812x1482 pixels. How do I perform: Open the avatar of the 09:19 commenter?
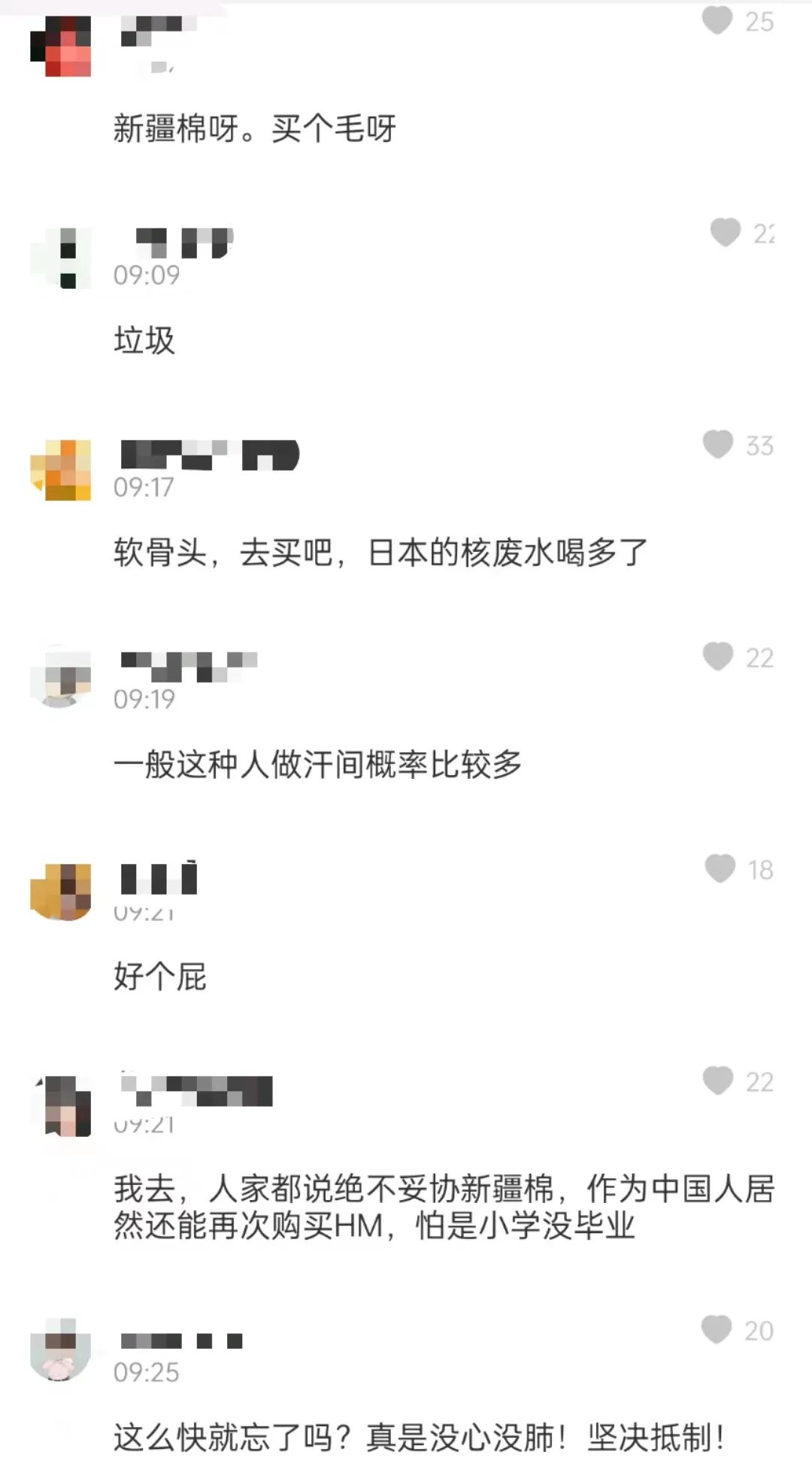tap(60, 675)
